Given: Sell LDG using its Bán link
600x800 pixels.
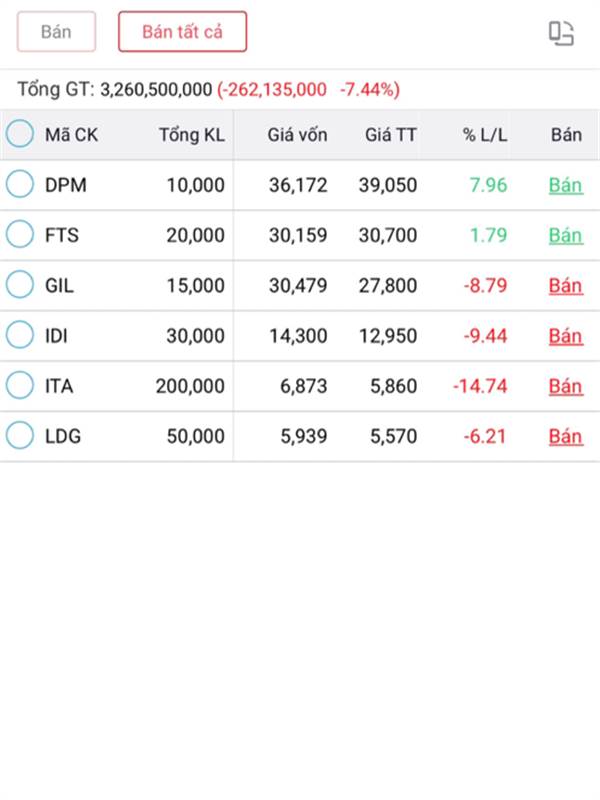Looking at the screenshot, I should pyautogui.click(x=565, y=435).
